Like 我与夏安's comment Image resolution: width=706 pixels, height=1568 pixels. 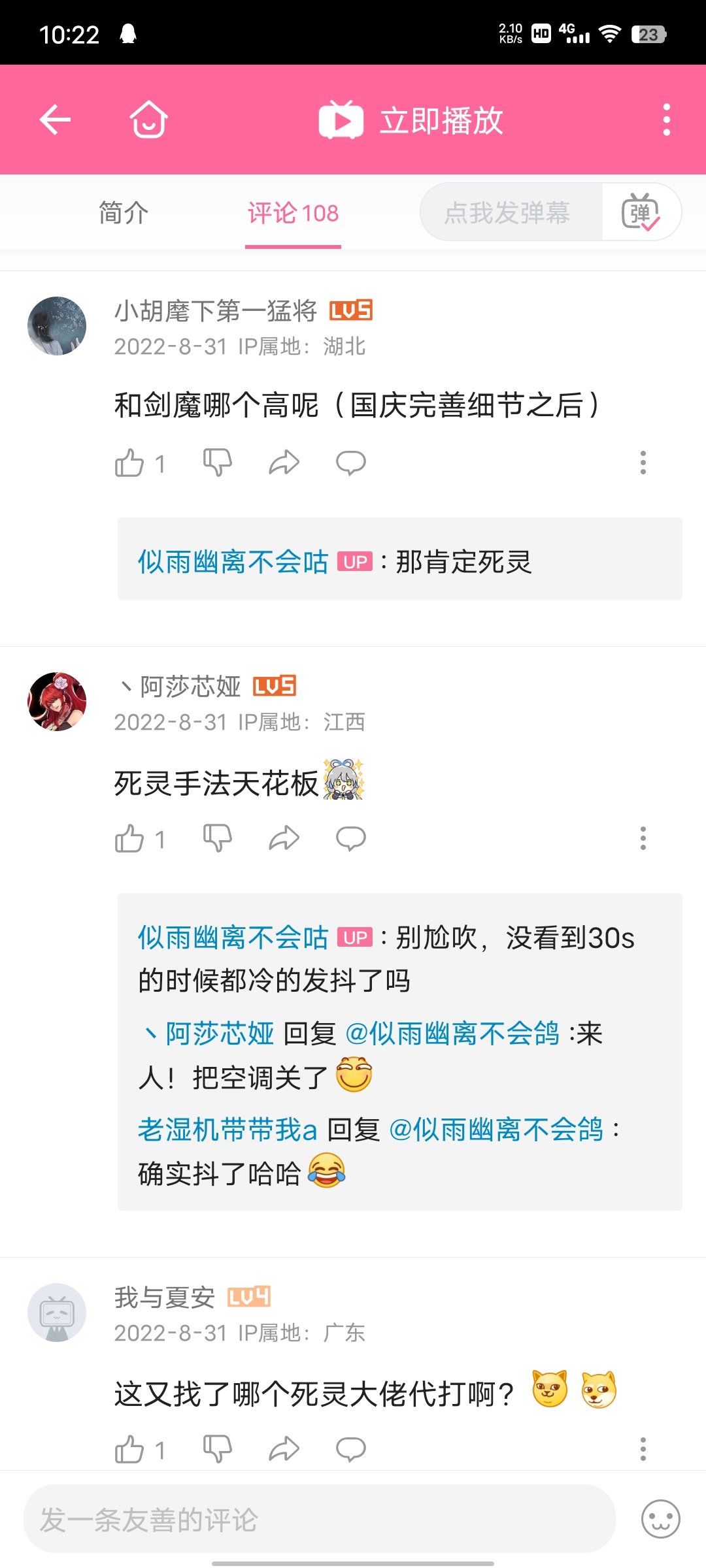coord(140,1450)
